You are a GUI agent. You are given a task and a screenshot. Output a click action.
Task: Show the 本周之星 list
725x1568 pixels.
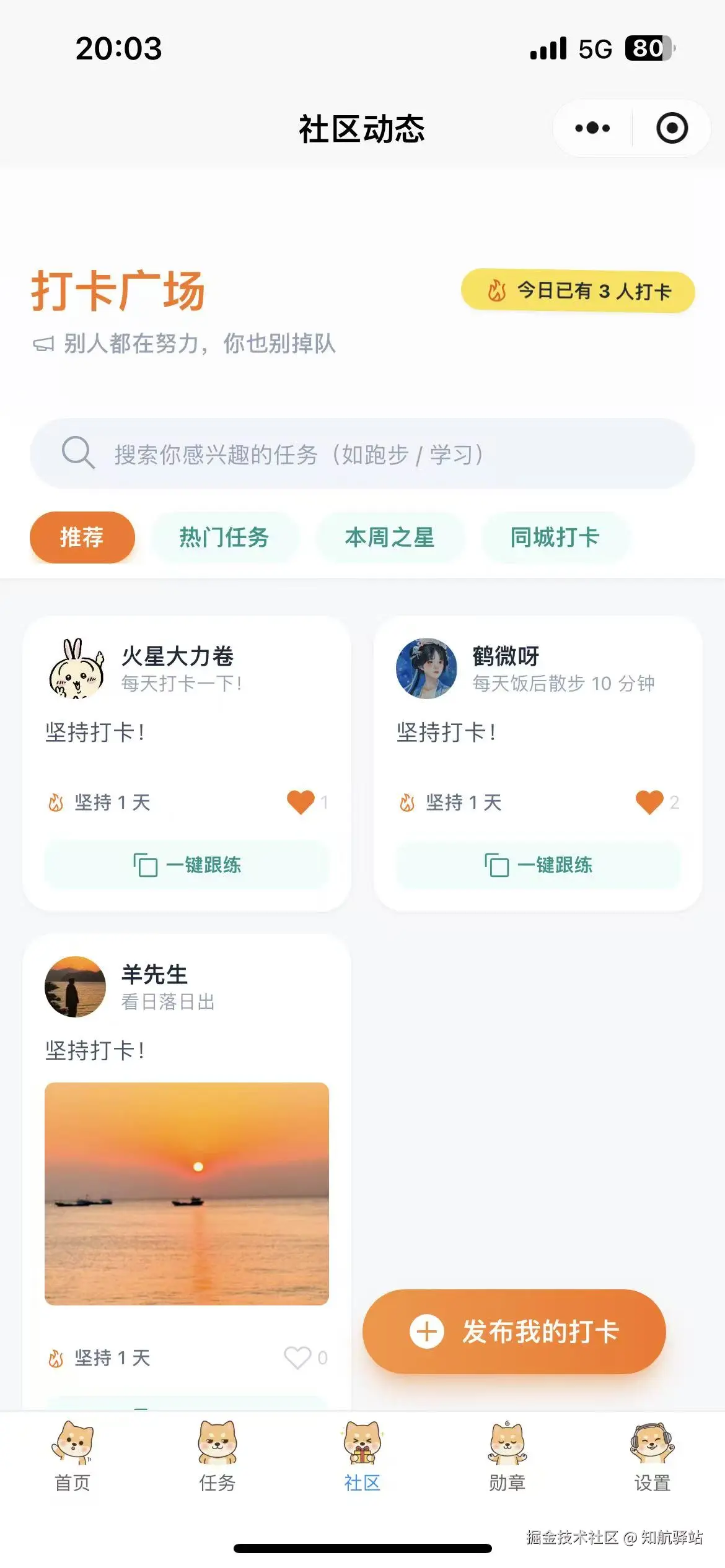[389, 537]
